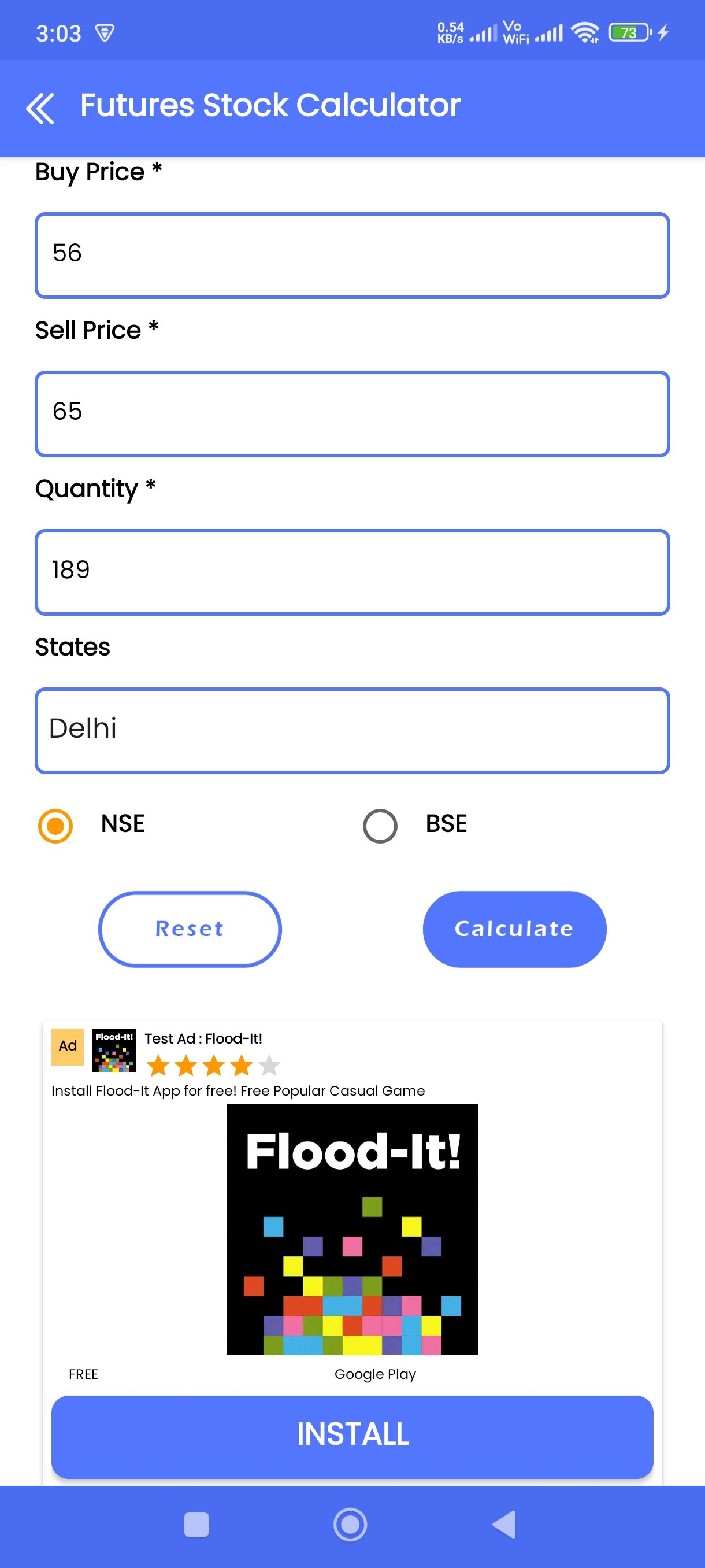
Task: Open the States dropdown showing Delhi
Action: click(x=352, y=730)
